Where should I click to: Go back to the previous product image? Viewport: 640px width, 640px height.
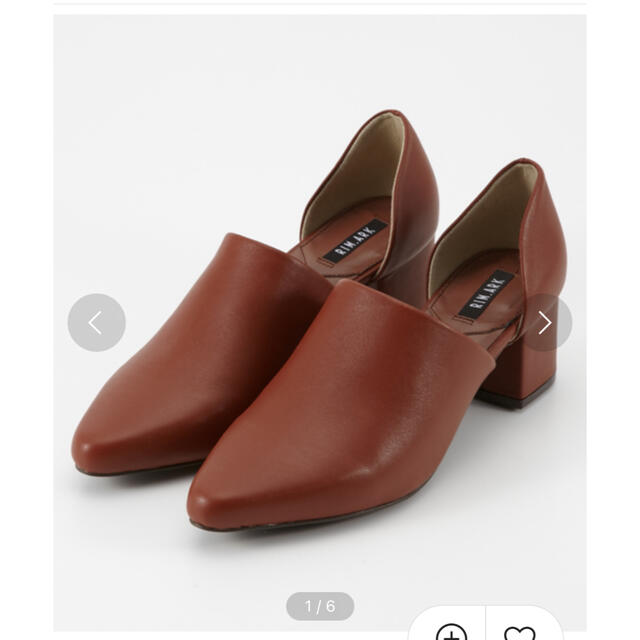[x=96, y=322]
